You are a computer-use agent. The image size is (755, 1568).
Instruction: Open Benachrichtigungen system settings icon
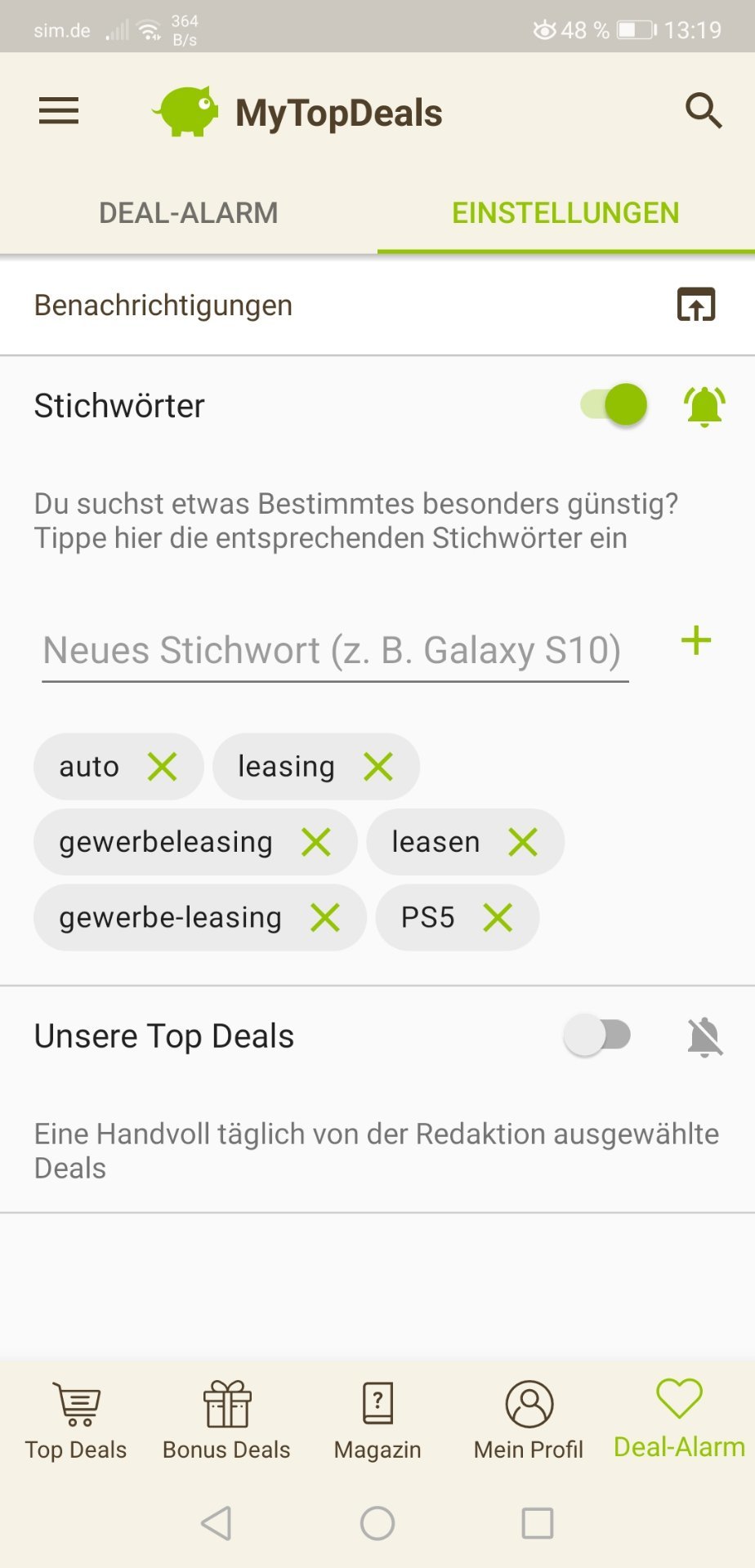pos(696,305)
